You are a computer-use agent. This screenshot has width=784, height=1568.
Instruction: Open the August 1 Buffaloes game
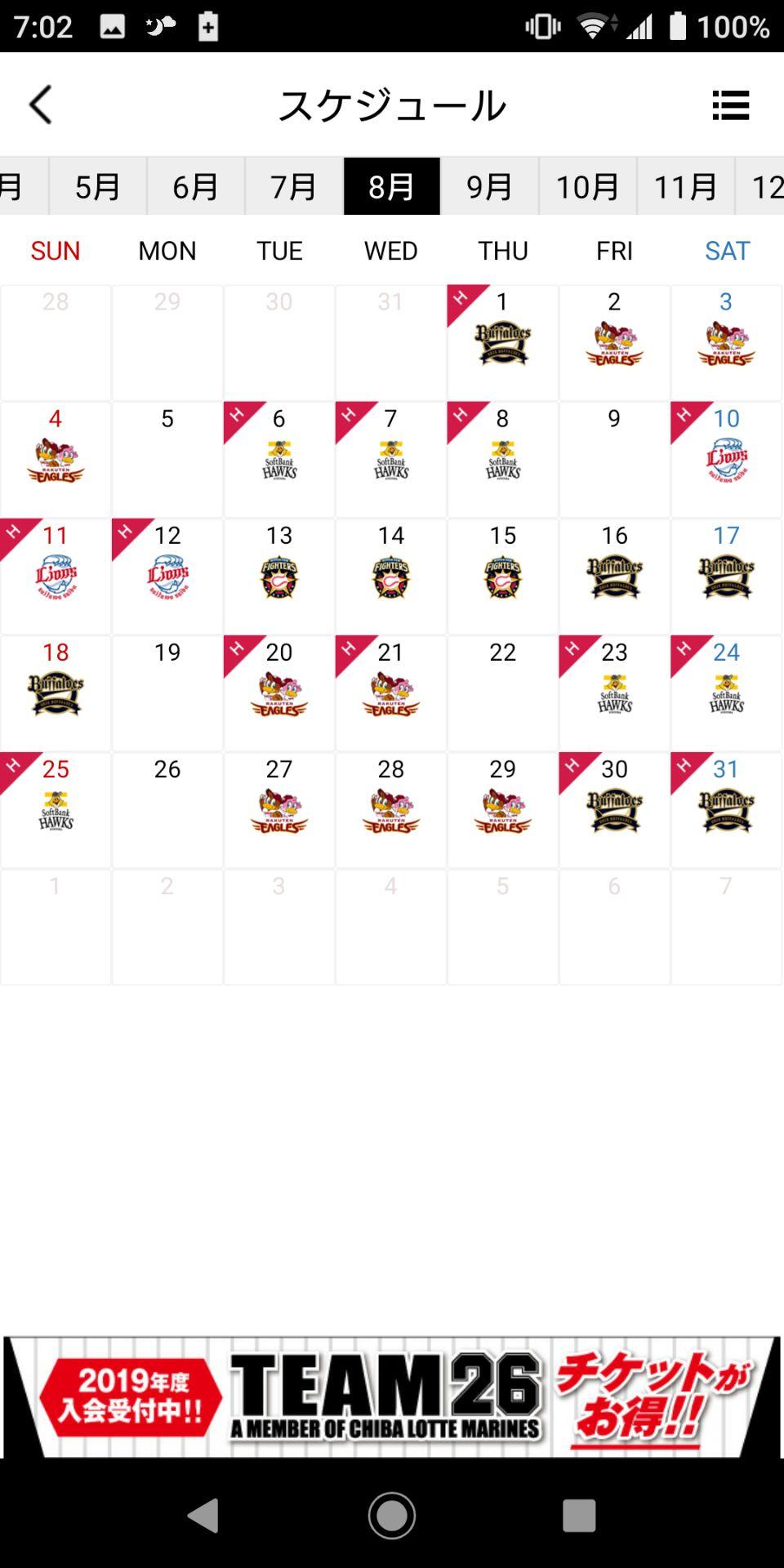[x=503, y=343]
